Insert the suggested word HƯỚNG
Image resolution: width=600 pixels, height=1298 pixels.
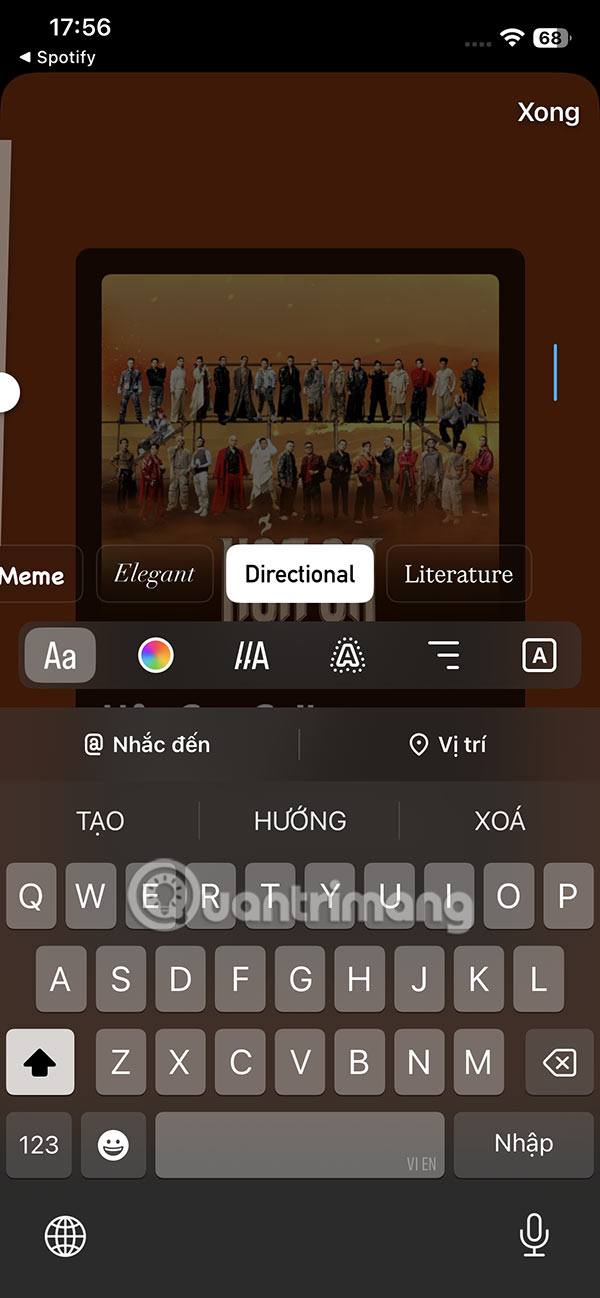coord(300,821)
